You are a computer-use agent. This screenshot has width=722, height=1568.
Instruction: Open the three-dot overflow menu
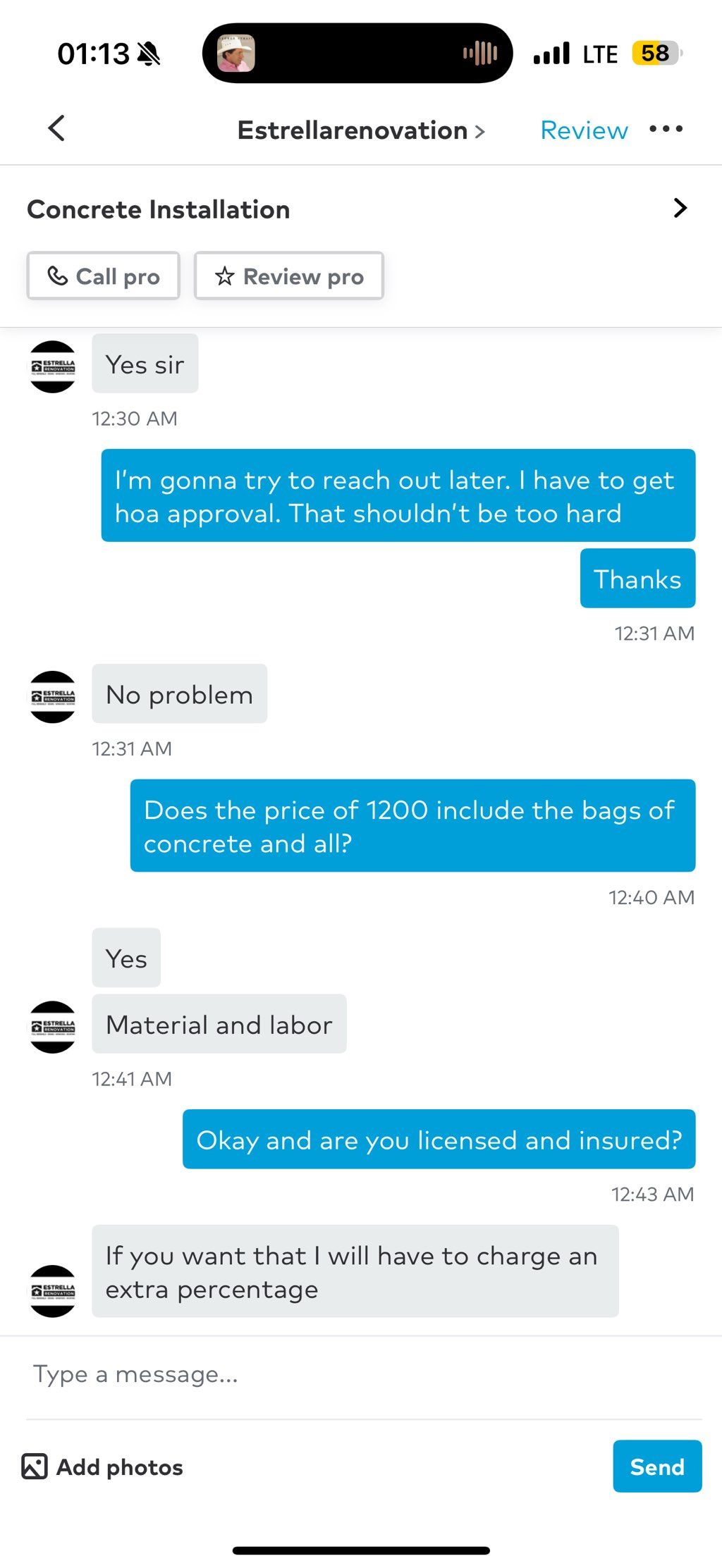tap(666, 129)
